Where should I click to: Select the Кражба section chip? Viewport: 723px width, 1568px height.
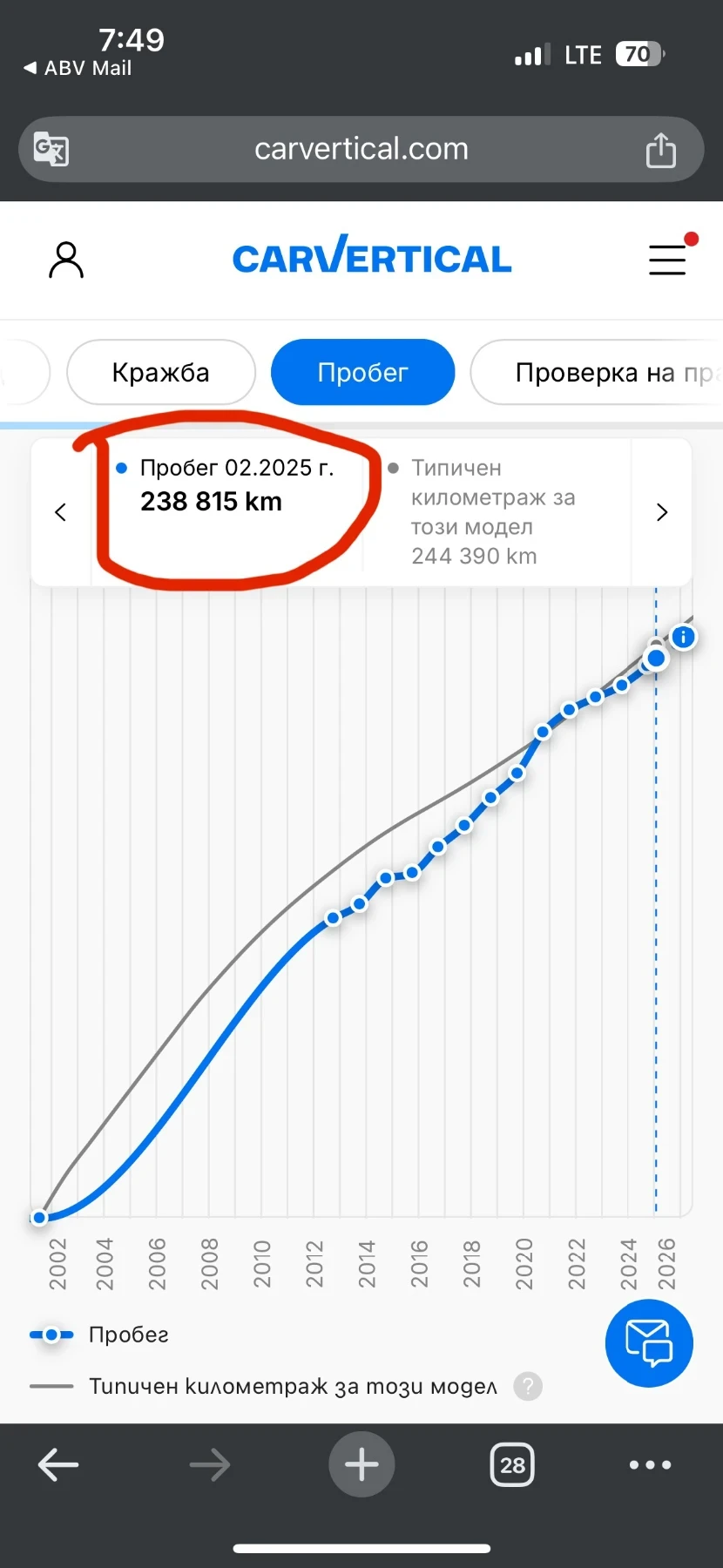[161, 373]
